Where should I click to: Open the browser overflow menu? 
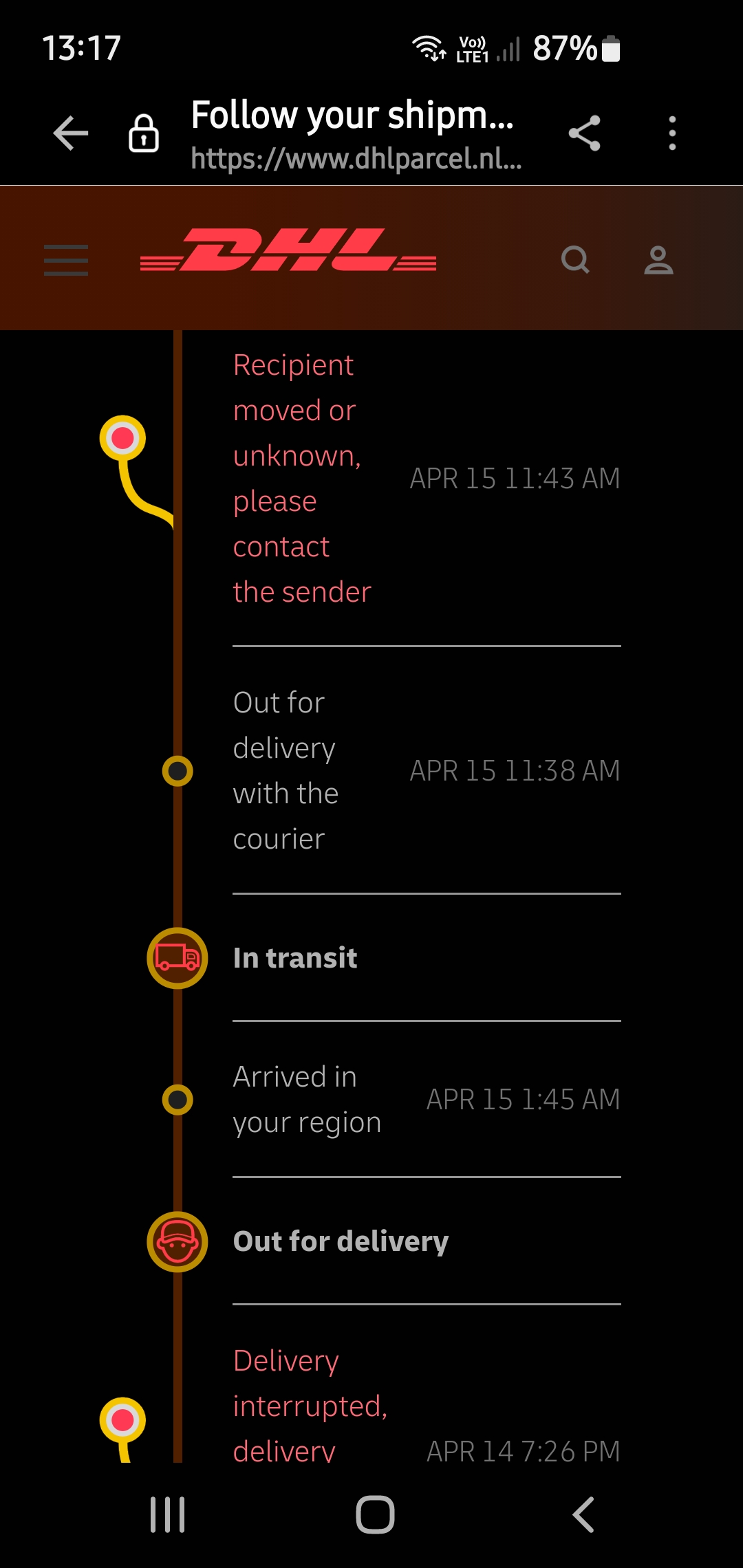(672, 133)
